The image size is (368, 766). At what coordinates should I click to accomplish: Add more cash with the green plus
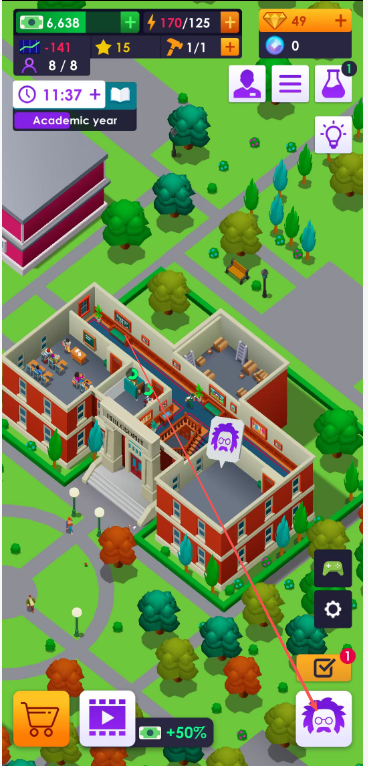[130, 22]
